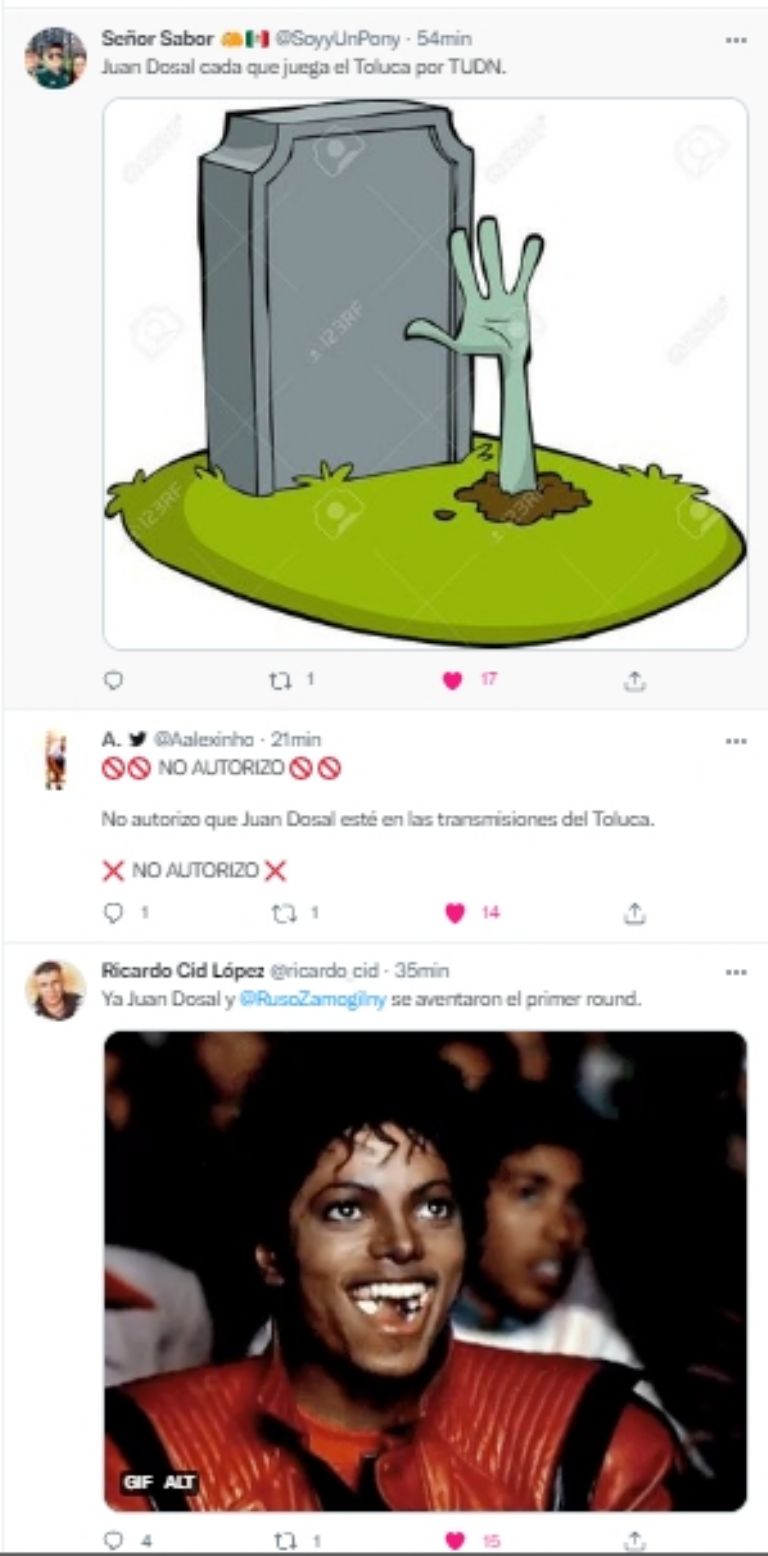The width and height of the screenshot is (768, 1556).
Task: Open Ricardo Cid López's profile name
Action: point(183,970)
